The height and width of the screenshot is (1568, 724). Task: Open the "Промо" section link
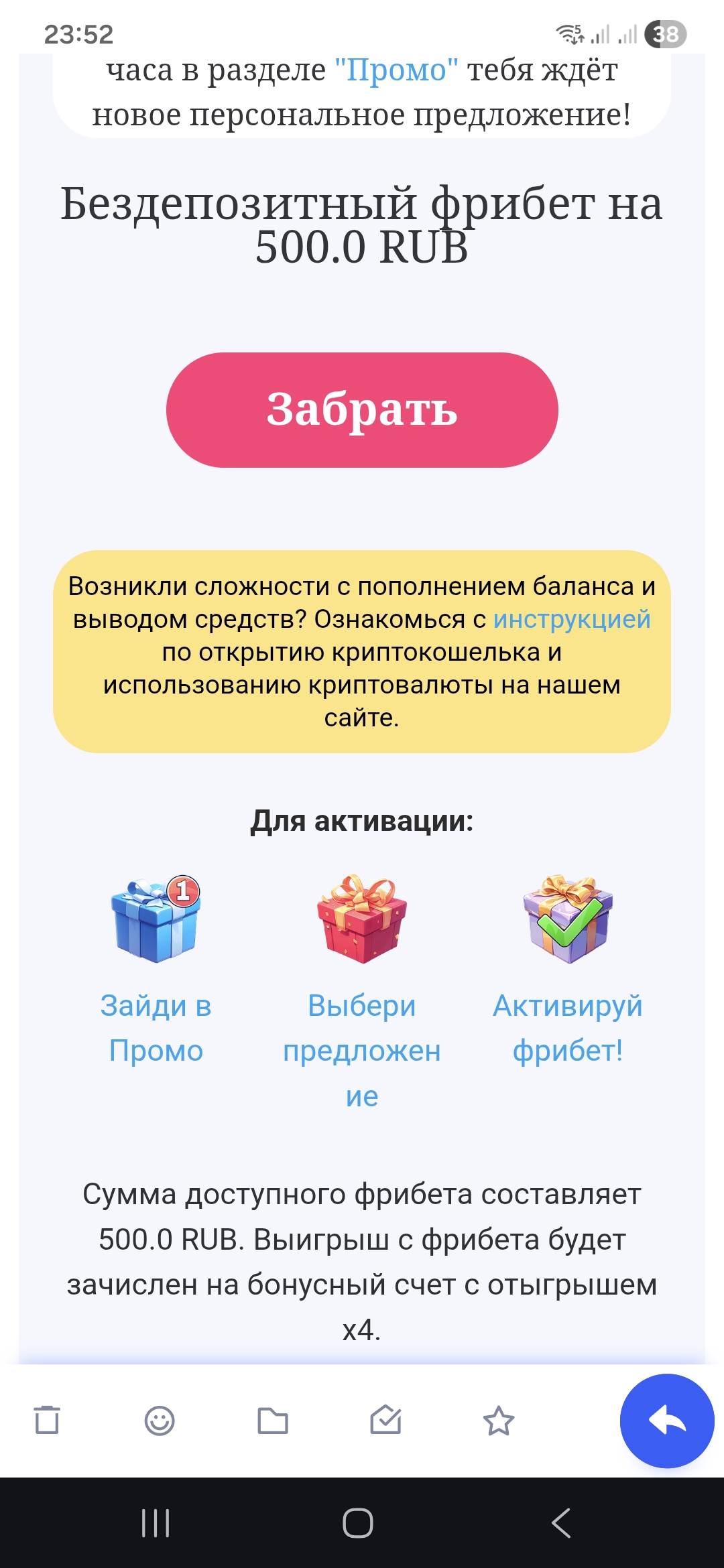pos(396,70)
